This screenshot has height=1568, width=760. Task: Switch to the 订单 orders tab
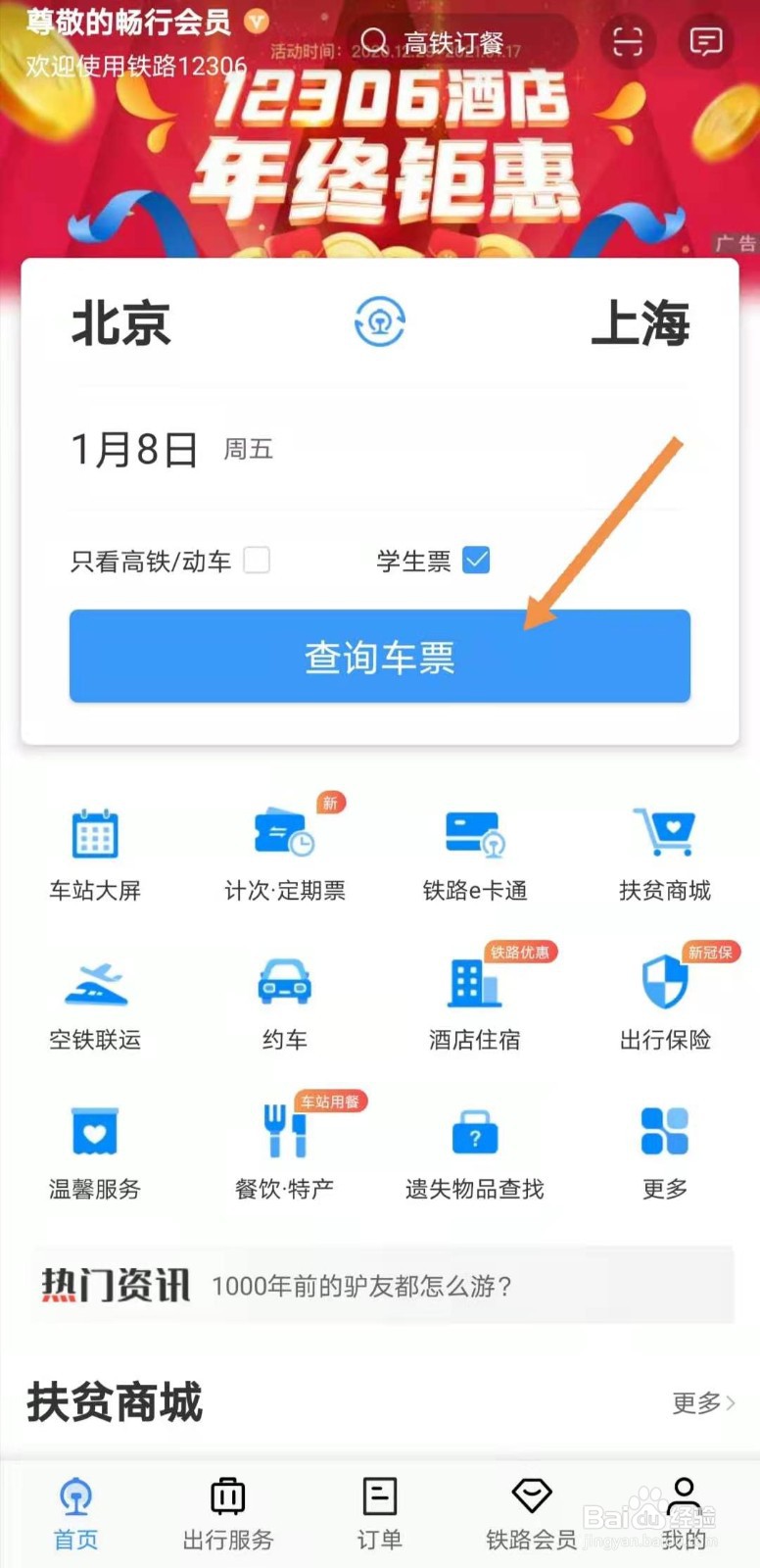(x=379, y=1514)
